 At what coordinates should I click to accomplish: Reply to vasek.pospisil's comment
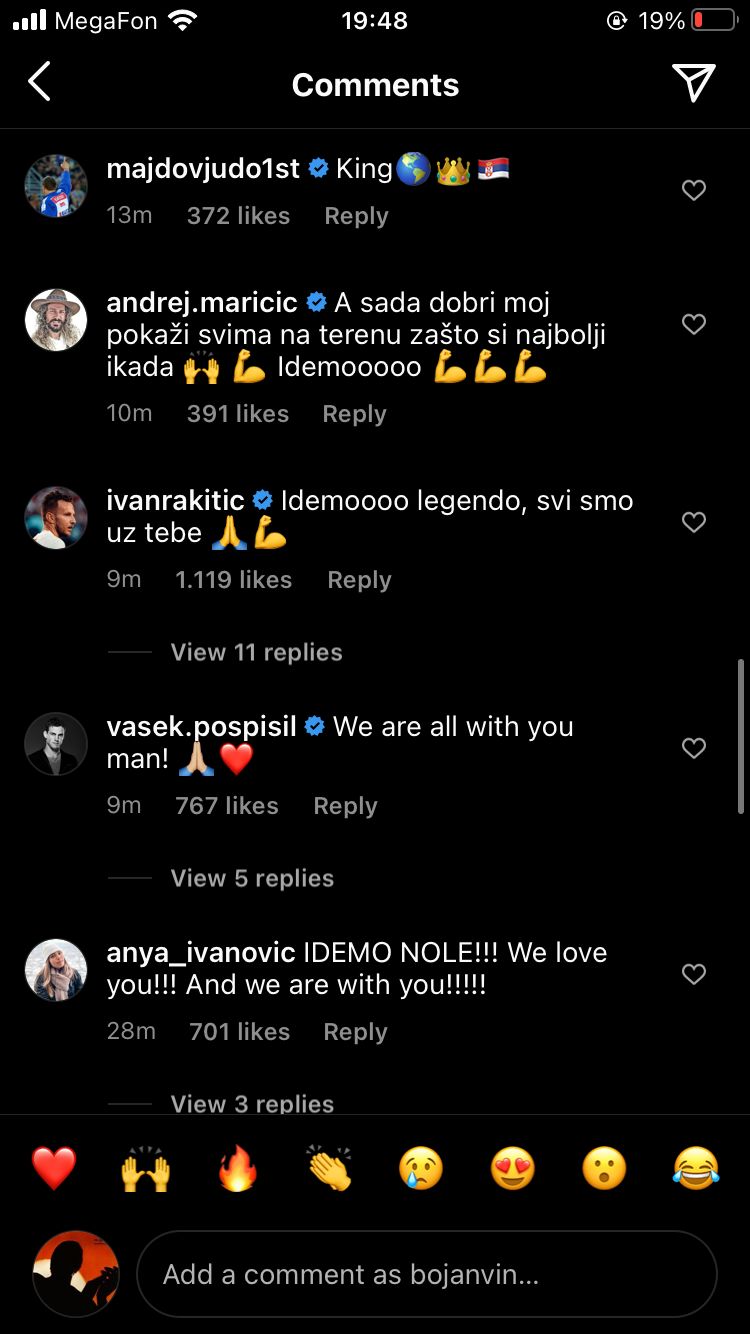pos(345,806)
